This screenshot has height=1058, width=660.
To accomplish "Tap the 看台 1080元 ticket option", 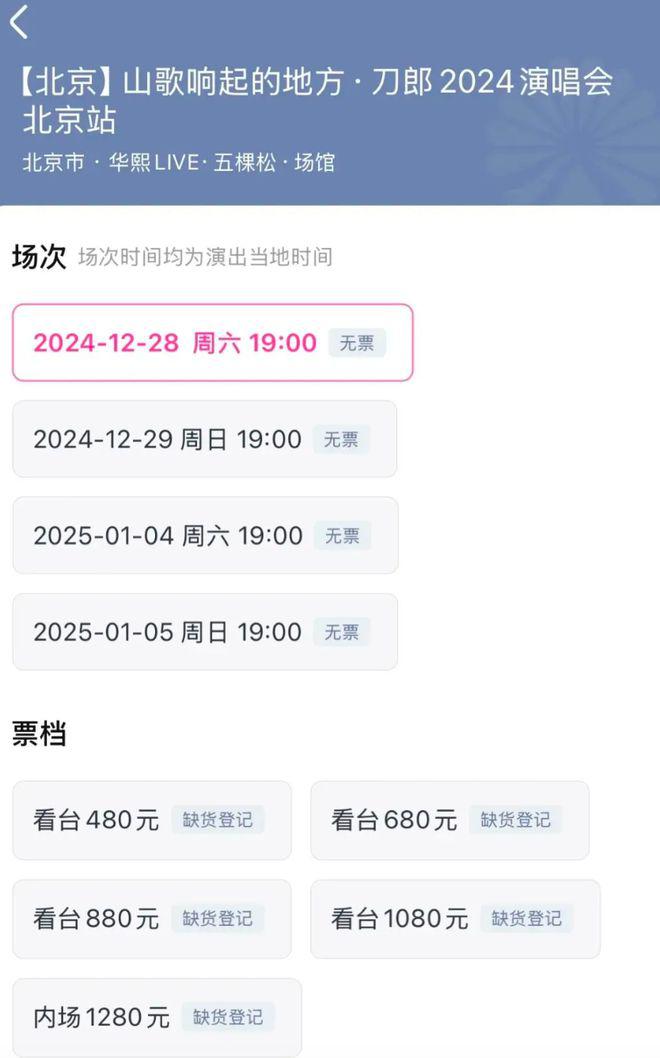I will coord(455,919).
